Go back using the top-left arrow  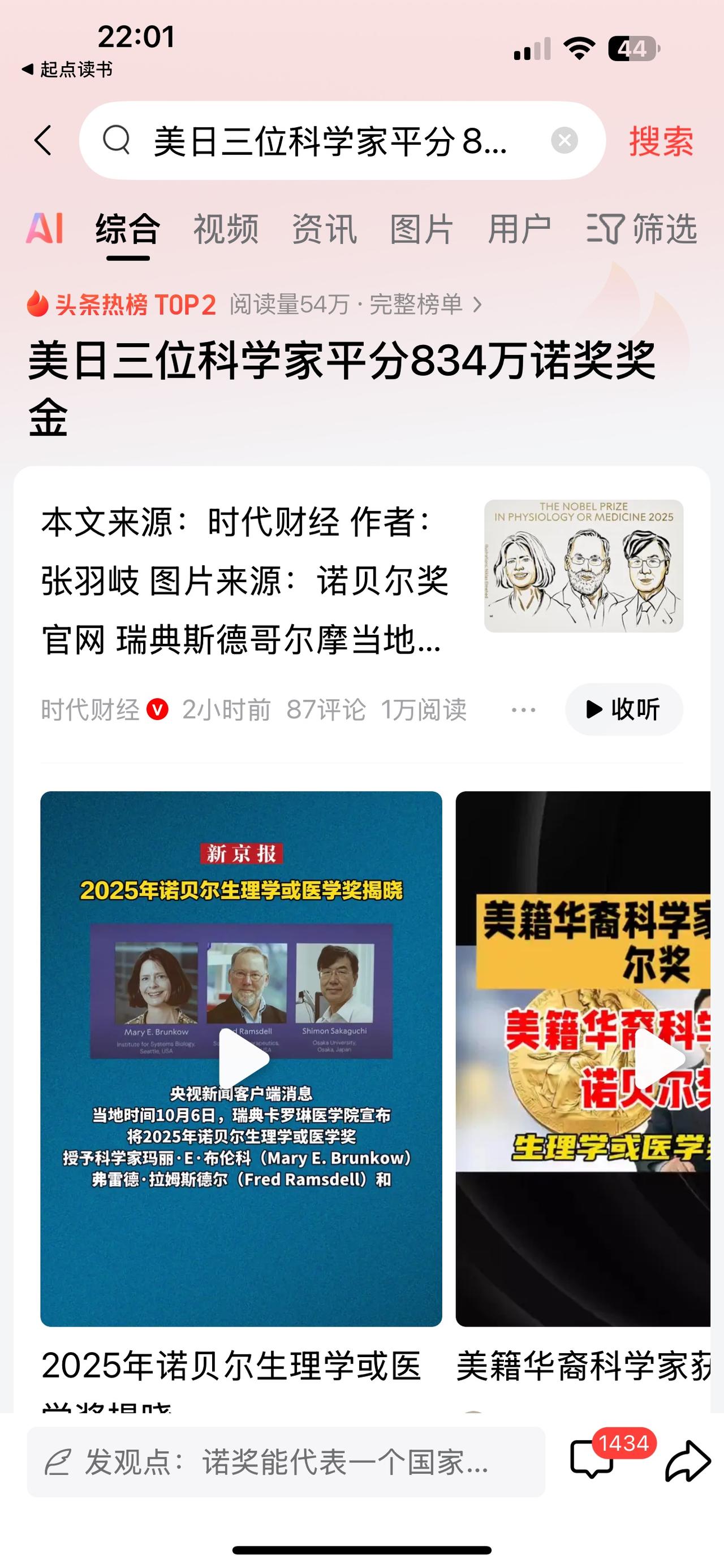42,141
